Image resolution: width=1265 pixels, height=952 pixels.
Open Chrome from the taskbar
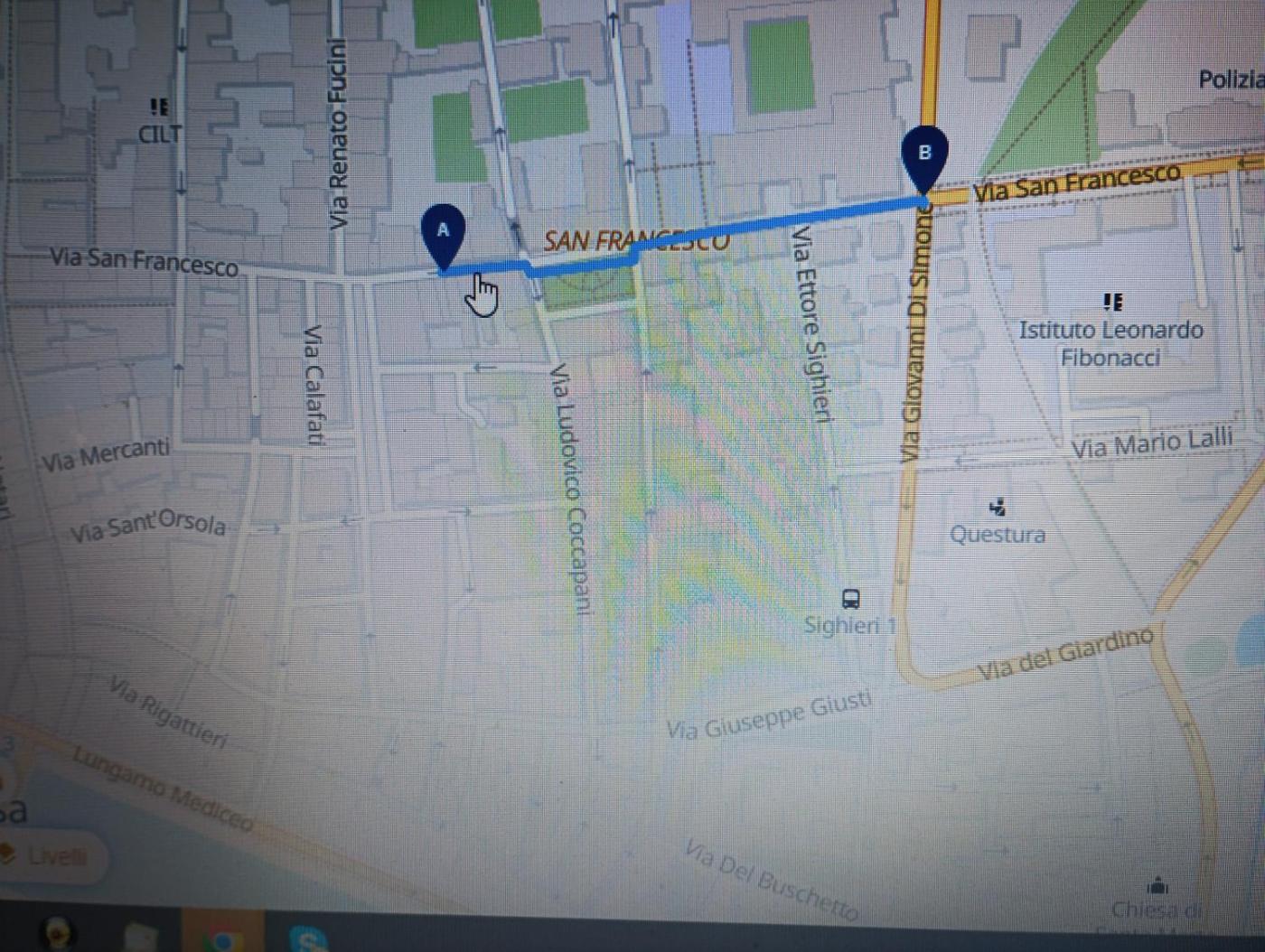click(222, 939)
